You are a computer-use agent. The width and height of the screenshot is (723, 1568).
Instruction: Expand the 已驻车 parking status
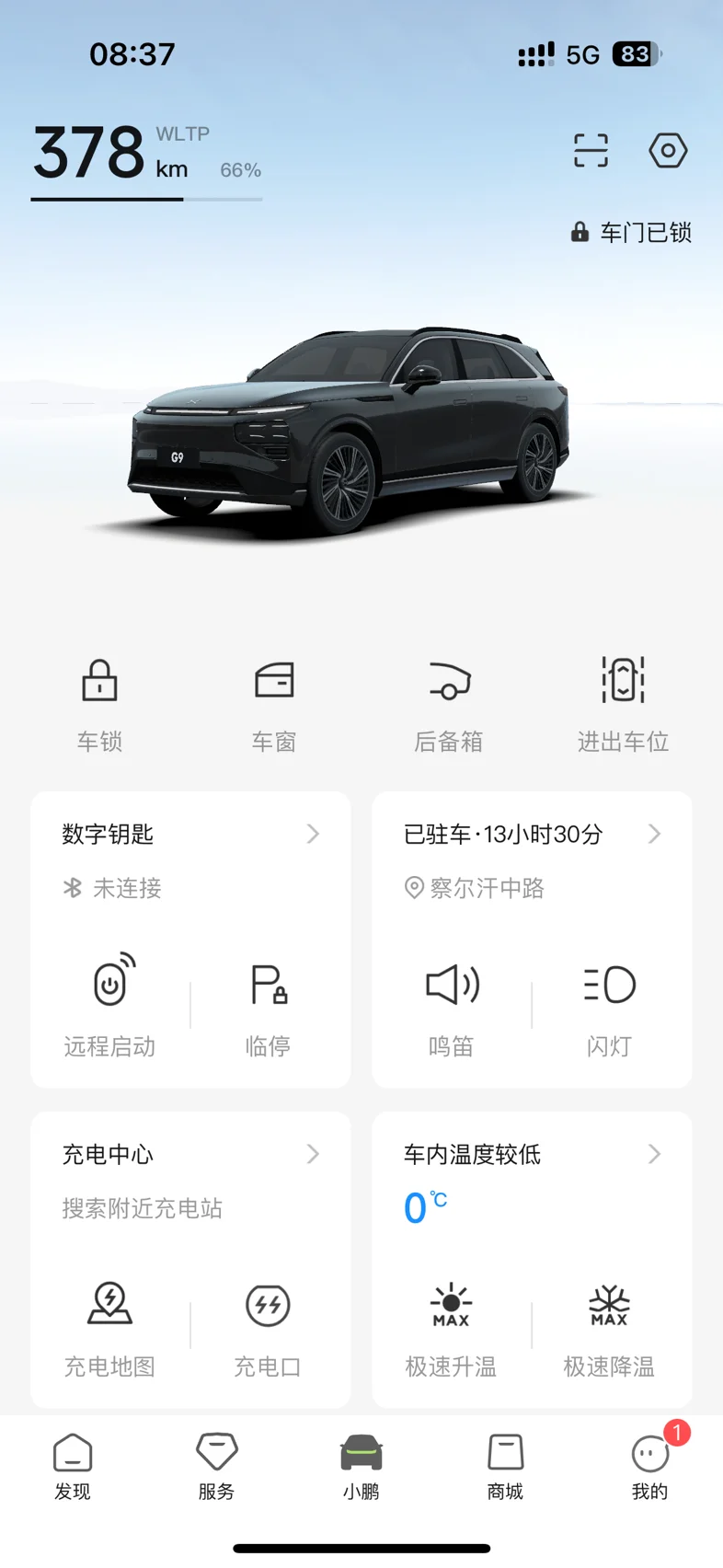point(654,834)
